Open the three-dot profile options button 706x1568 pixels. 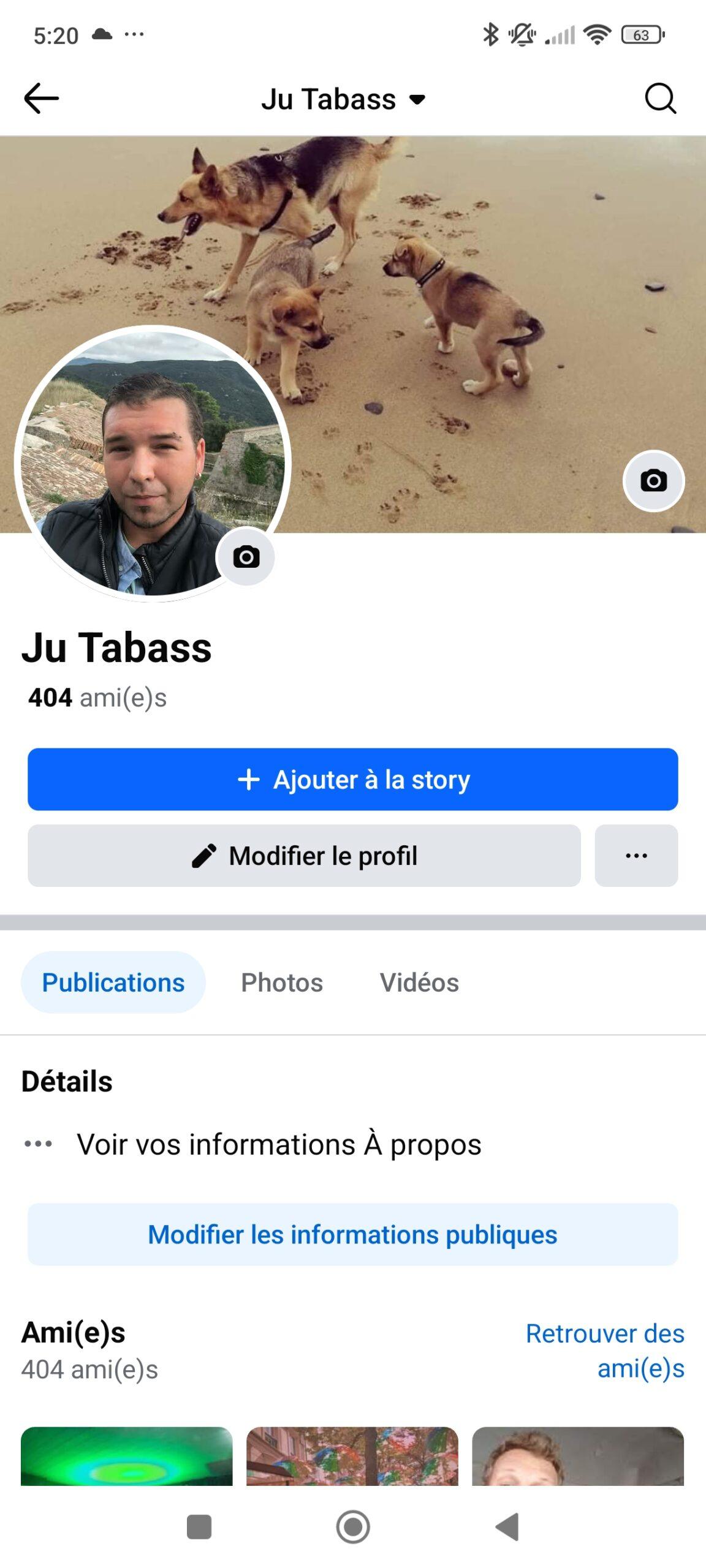pyautogui.click(x=636, y=856)
